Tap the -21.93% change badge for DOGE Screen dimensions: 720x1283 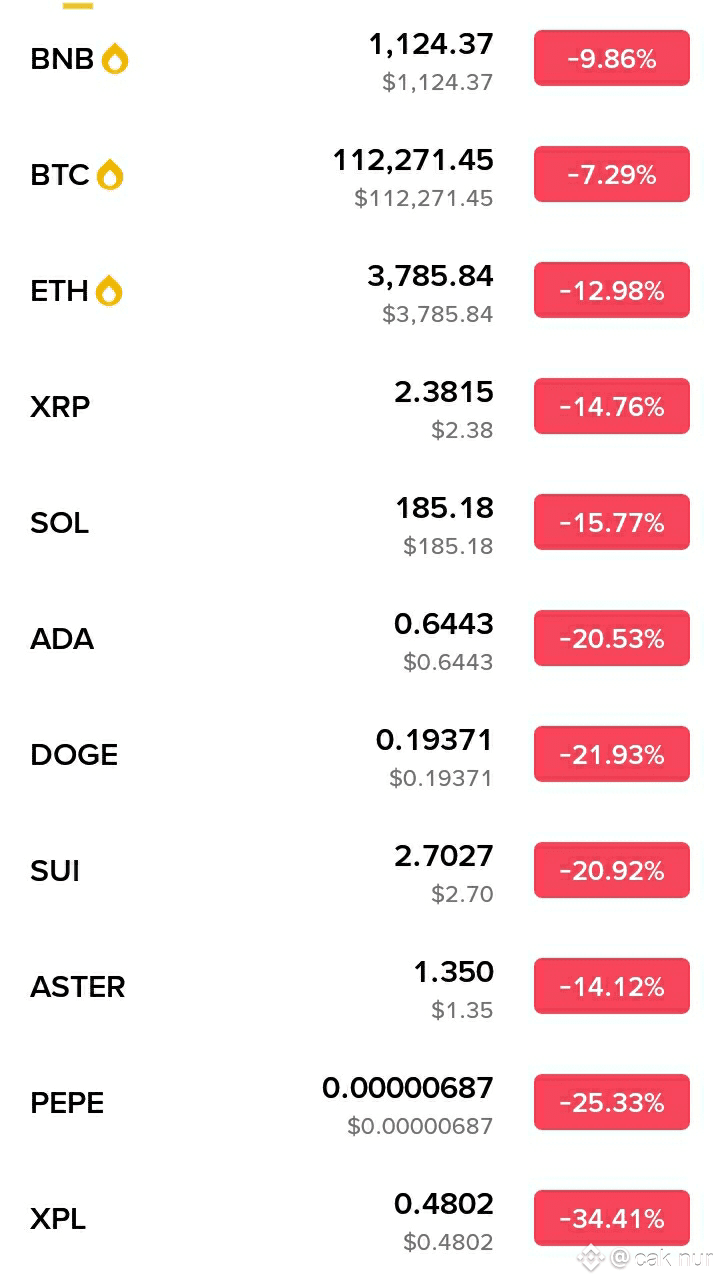612,755
